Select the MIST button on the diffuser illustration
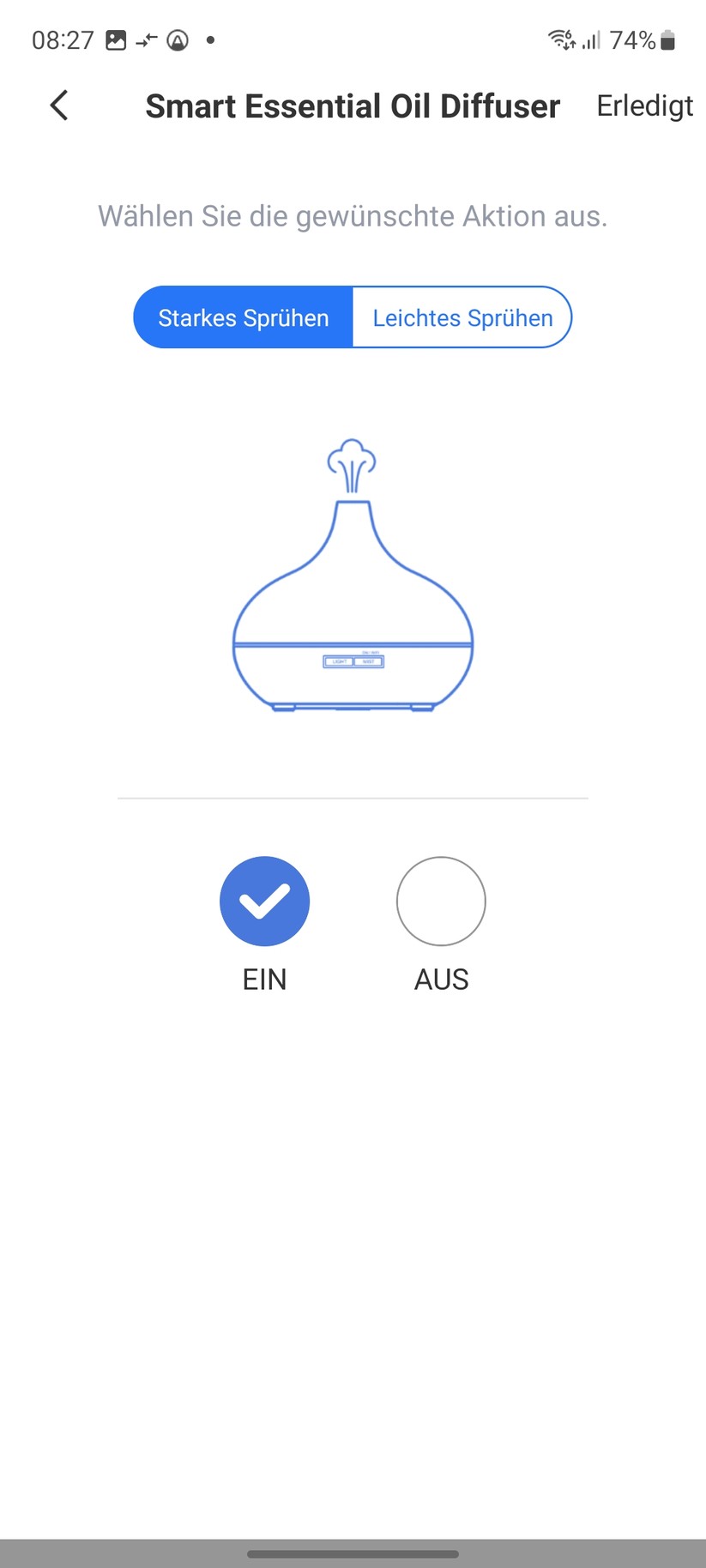 (x=367, y=661)
